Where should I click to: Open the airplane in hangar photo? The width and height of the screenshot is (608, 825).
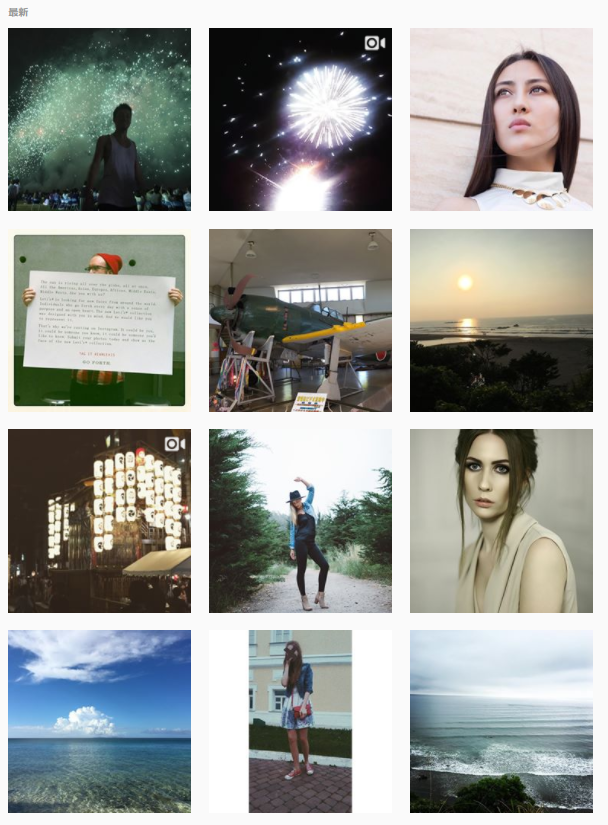click(x=300, y=320)
